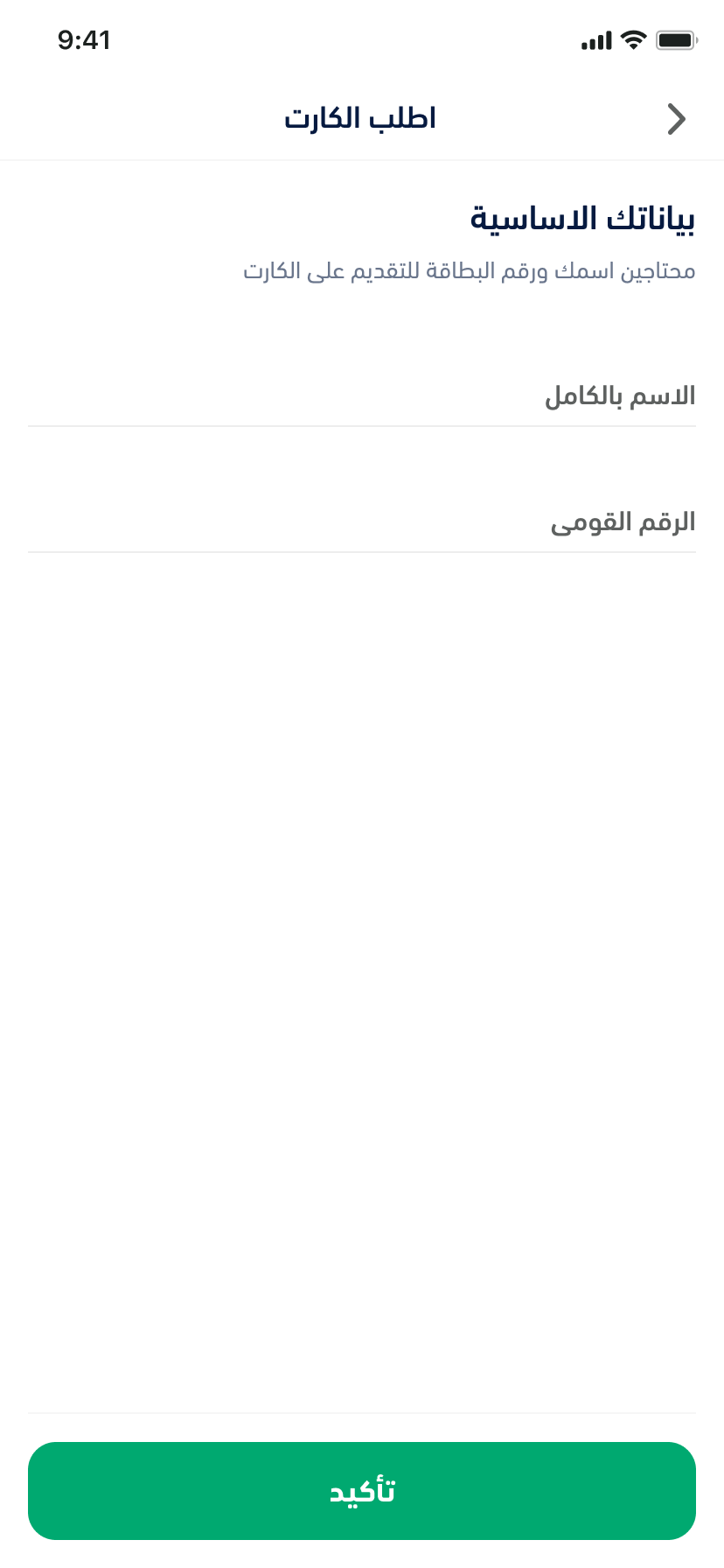Screen dimensions: 724x1568
Task: Focus the الاسم بالكامل full name field
Action: tap(362, 395)
